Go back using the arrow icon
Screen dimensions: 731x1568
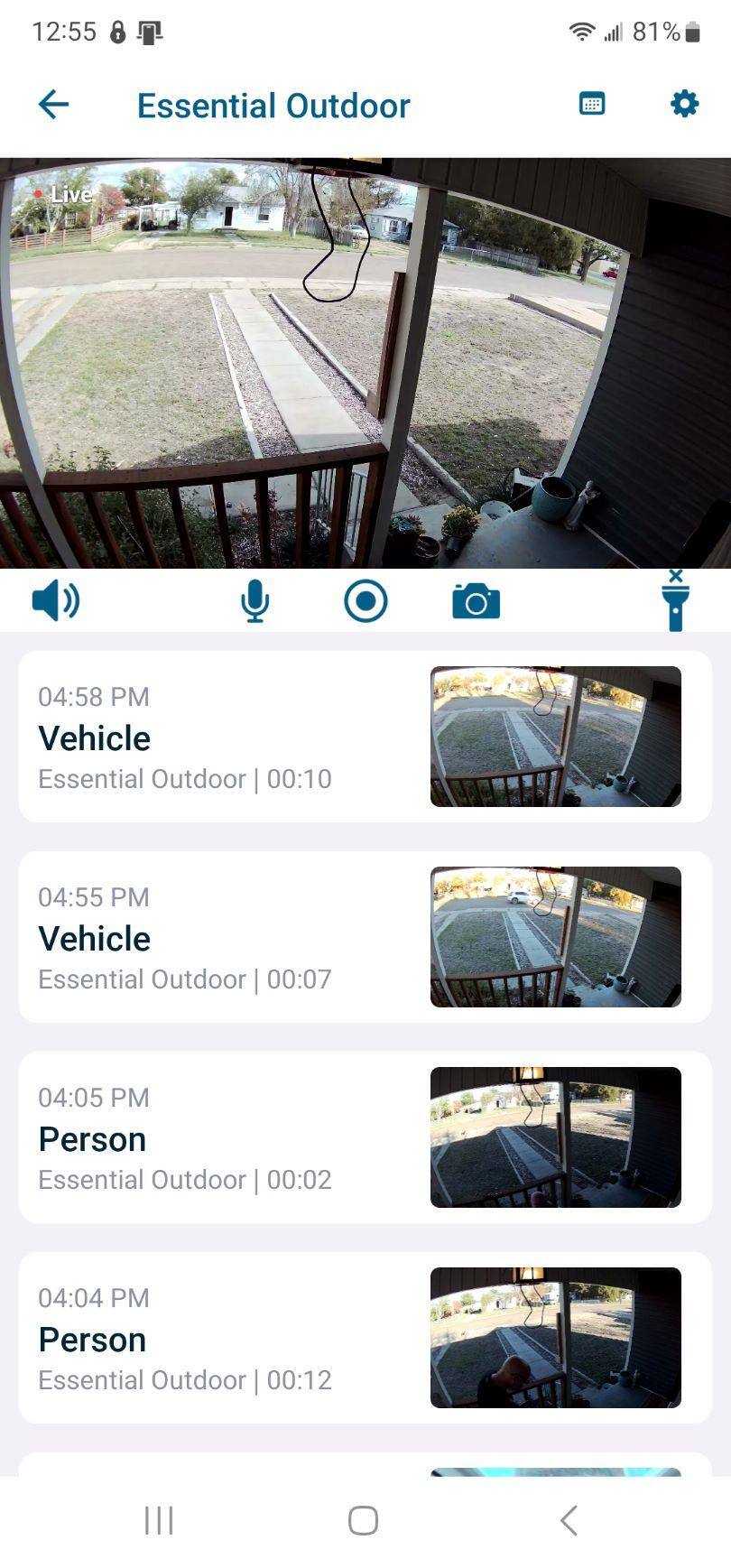53,105
